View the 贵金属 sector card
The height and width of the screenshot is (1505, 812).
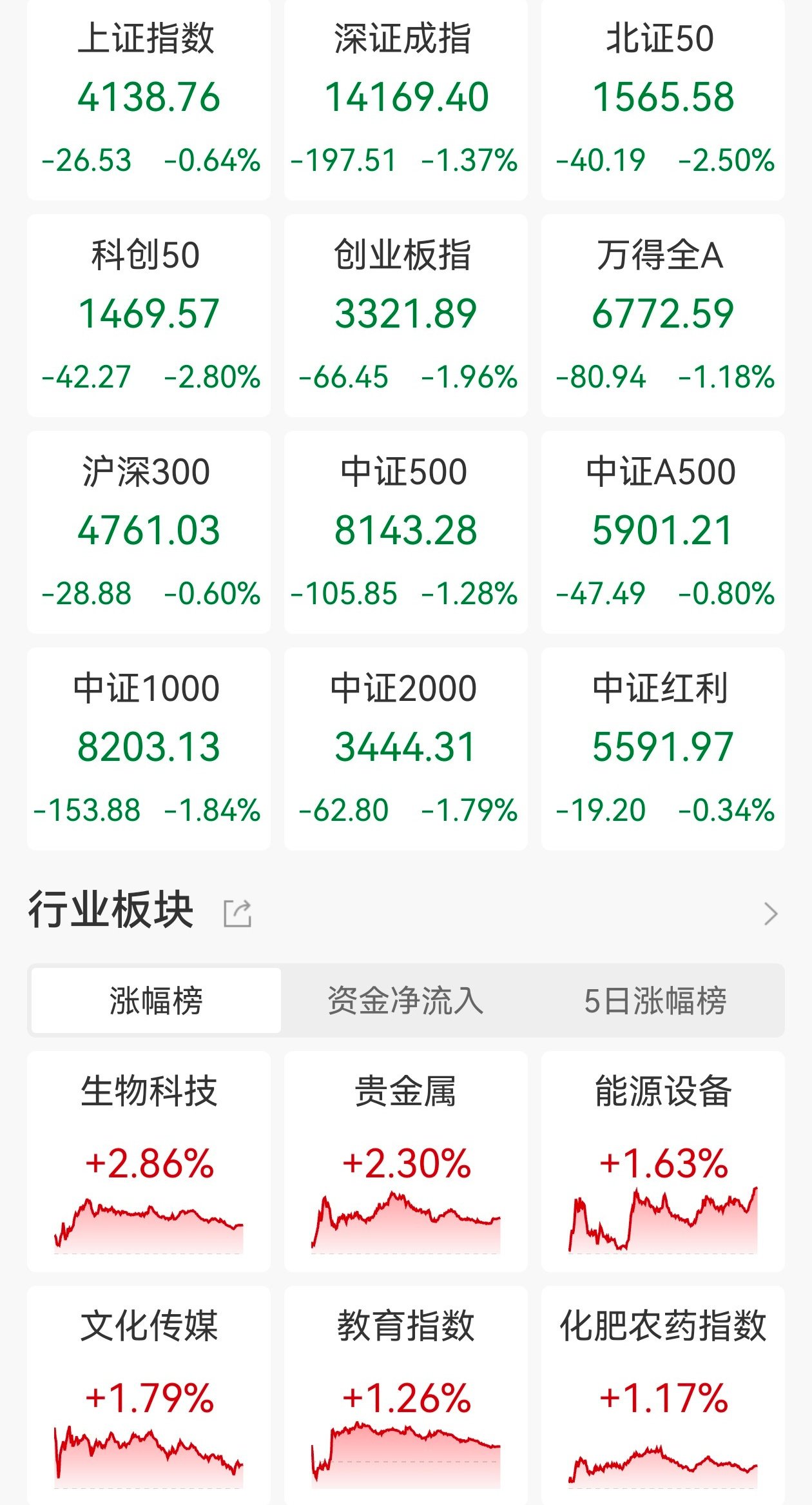click(405, 1161)
